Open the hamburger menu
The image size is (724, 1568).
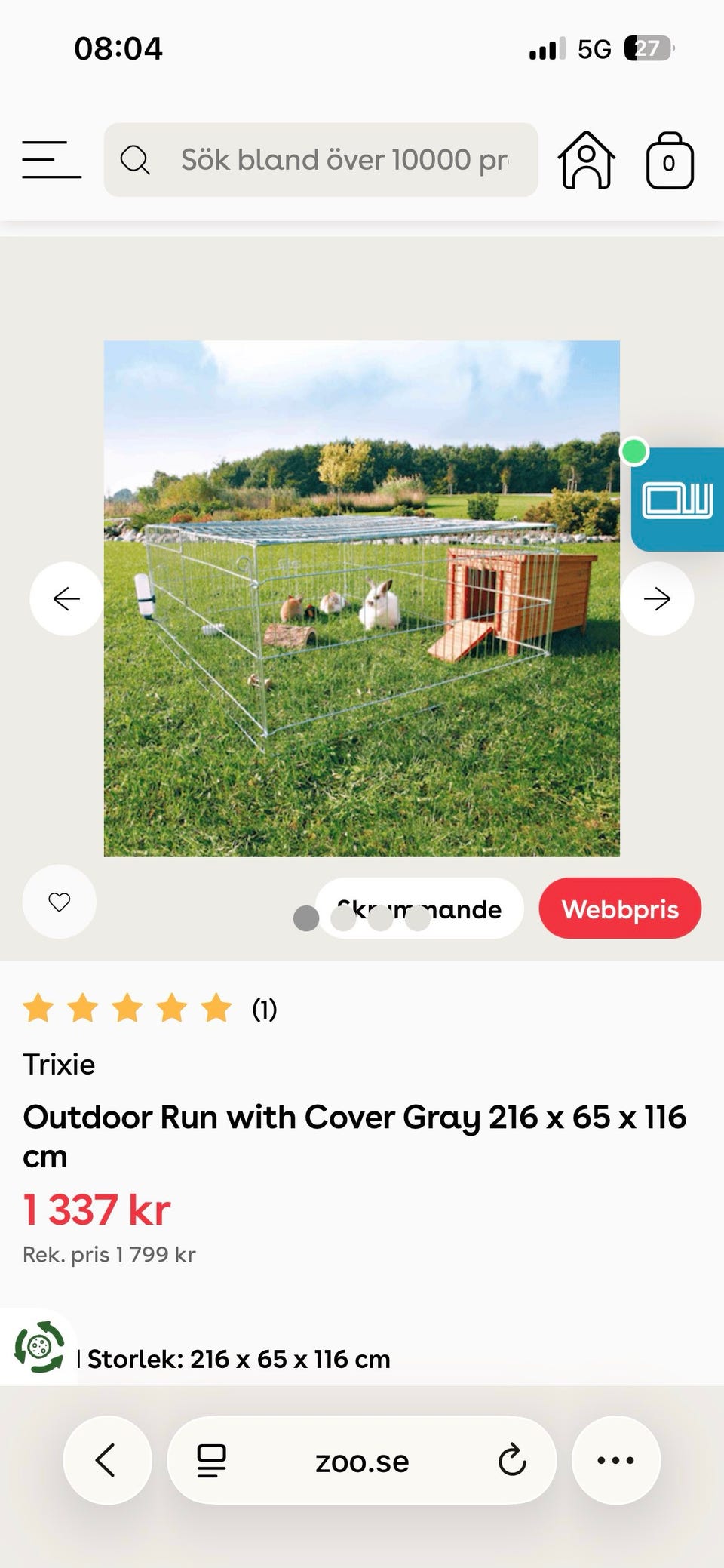click(x=51, y=159)
